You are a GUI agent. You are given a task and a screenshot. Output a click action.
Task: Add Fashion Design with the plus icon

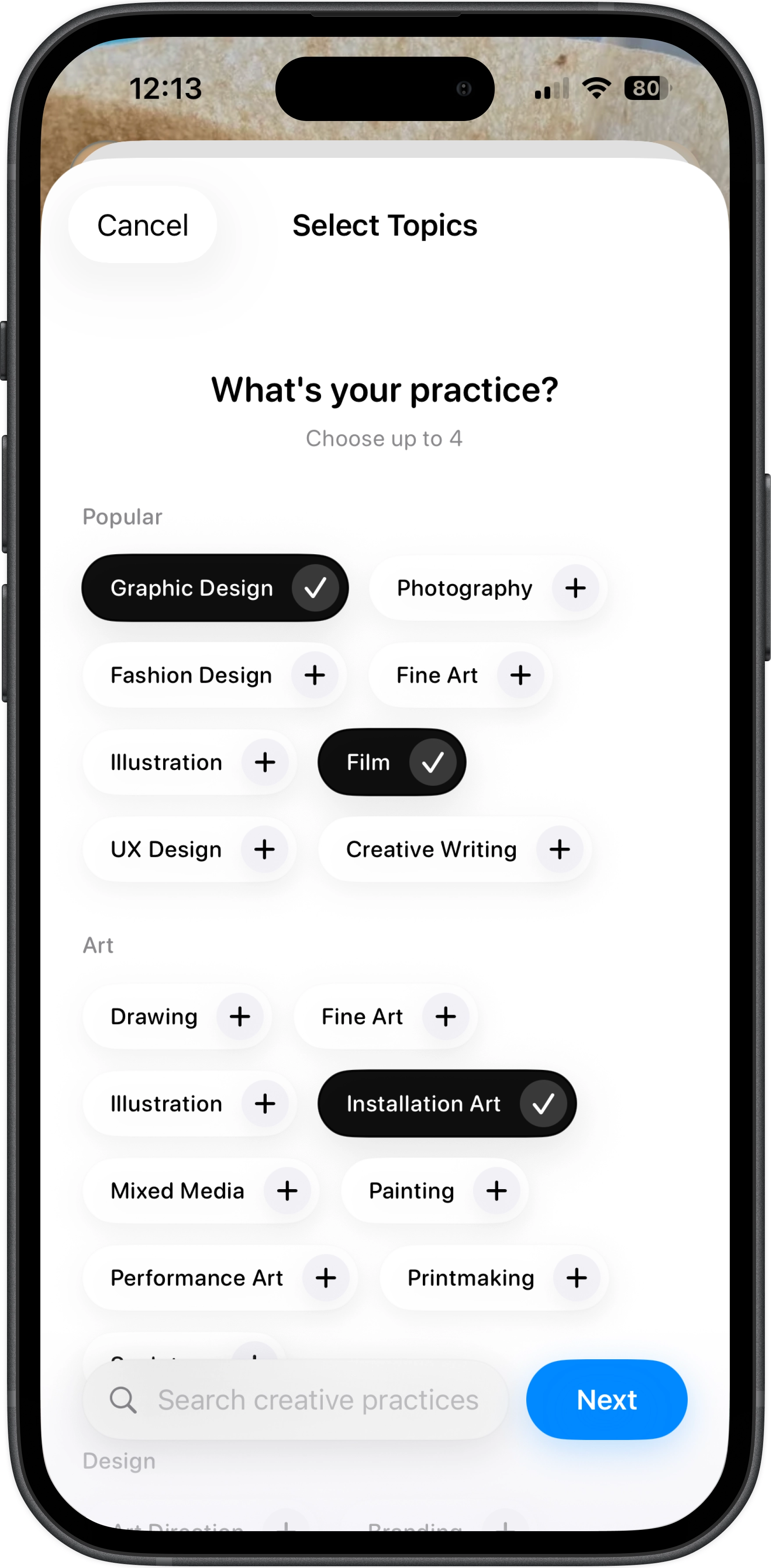(315, 674)
